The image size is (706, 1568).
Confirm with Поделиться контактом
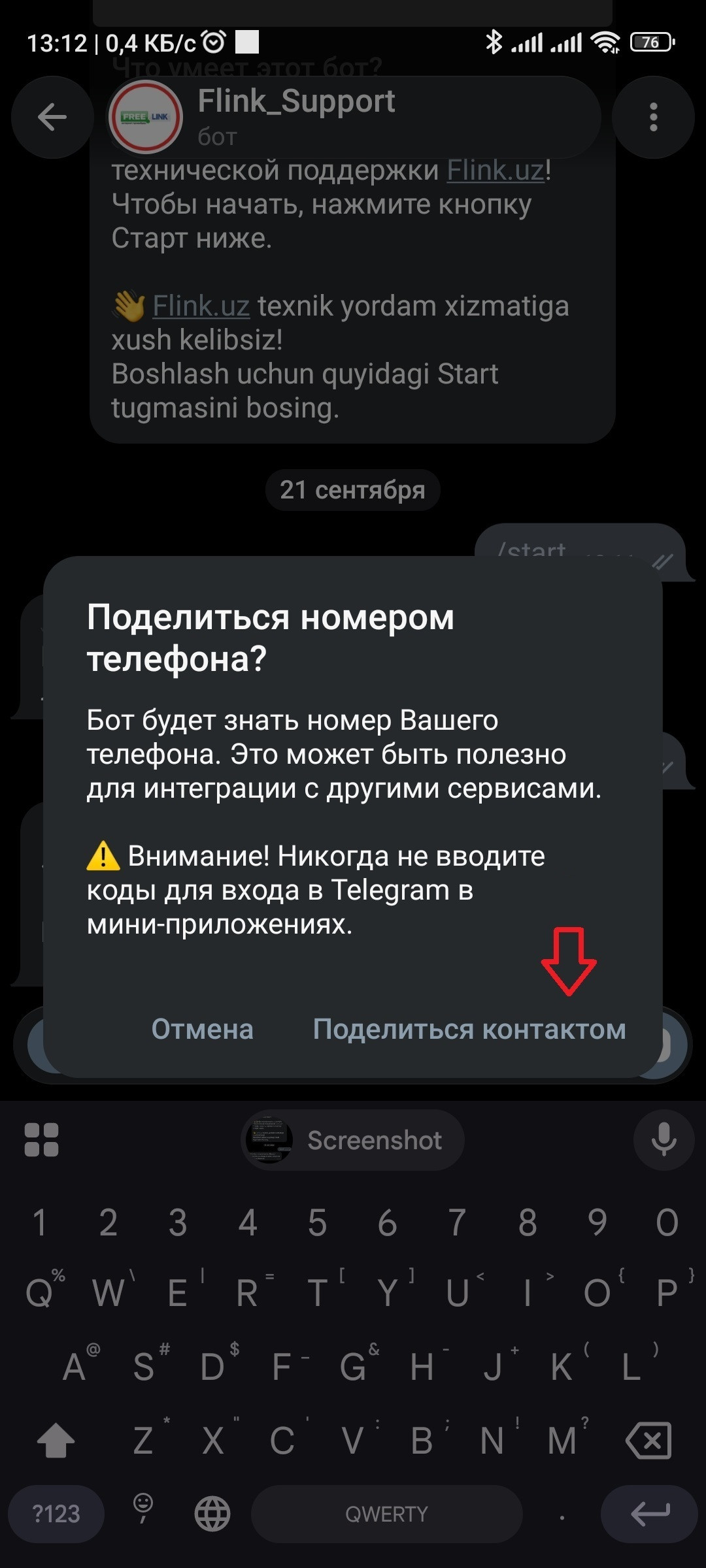pyautogui.click(x=469, y=1029)
